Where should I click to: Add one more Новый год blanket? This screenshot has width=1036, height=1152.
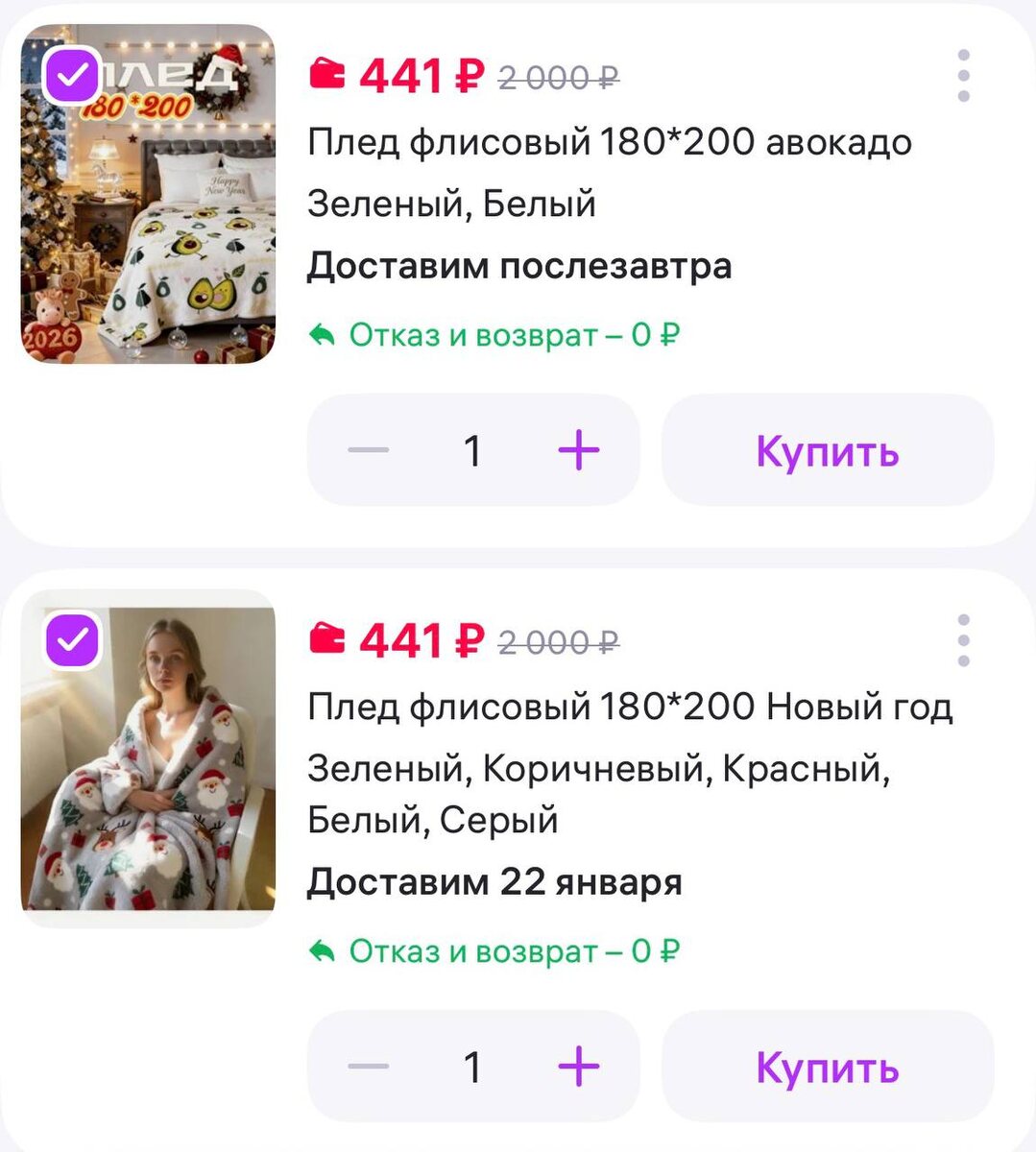pyautogui.click(x=578, y=1066)
